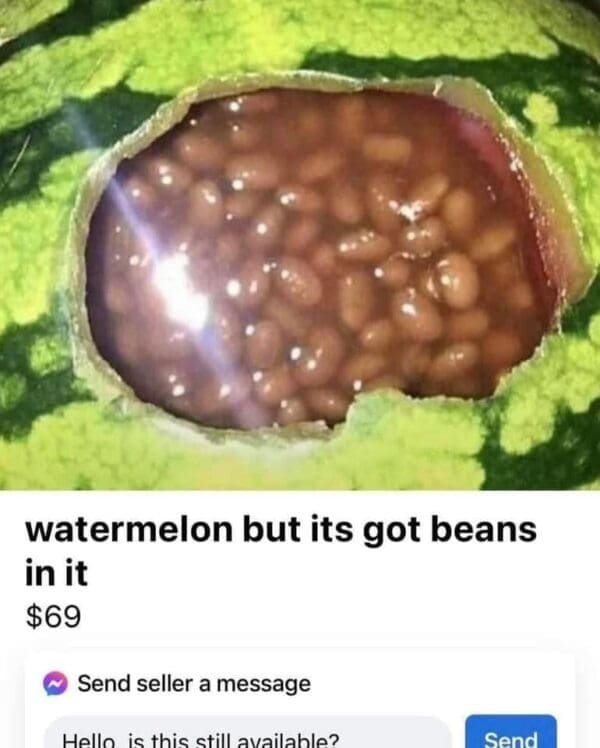This screenshot has height=748, width=600.
Task: Tap the Send button
Action: [510, 734]
